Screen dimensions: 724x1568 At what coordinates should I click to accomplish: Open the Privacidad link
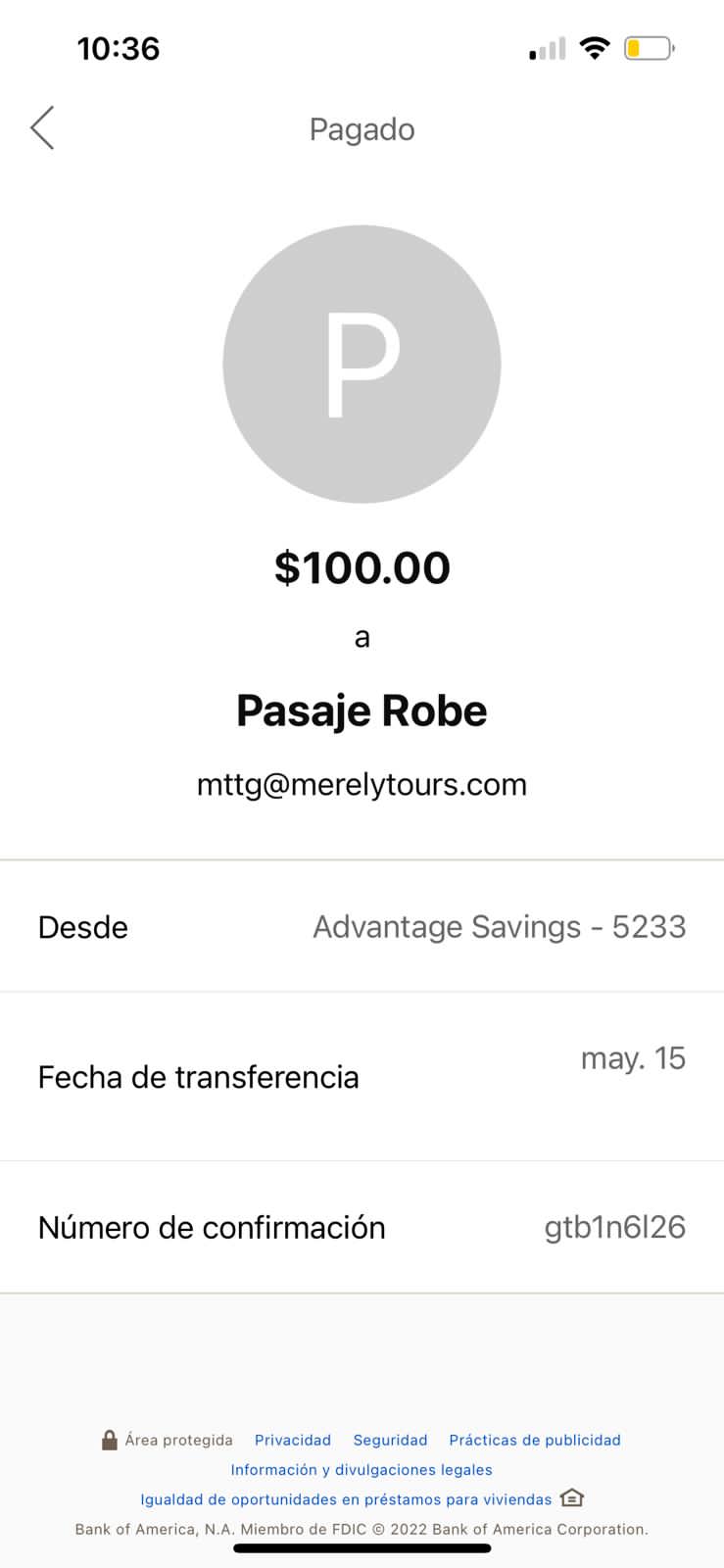coord(293,1440)
